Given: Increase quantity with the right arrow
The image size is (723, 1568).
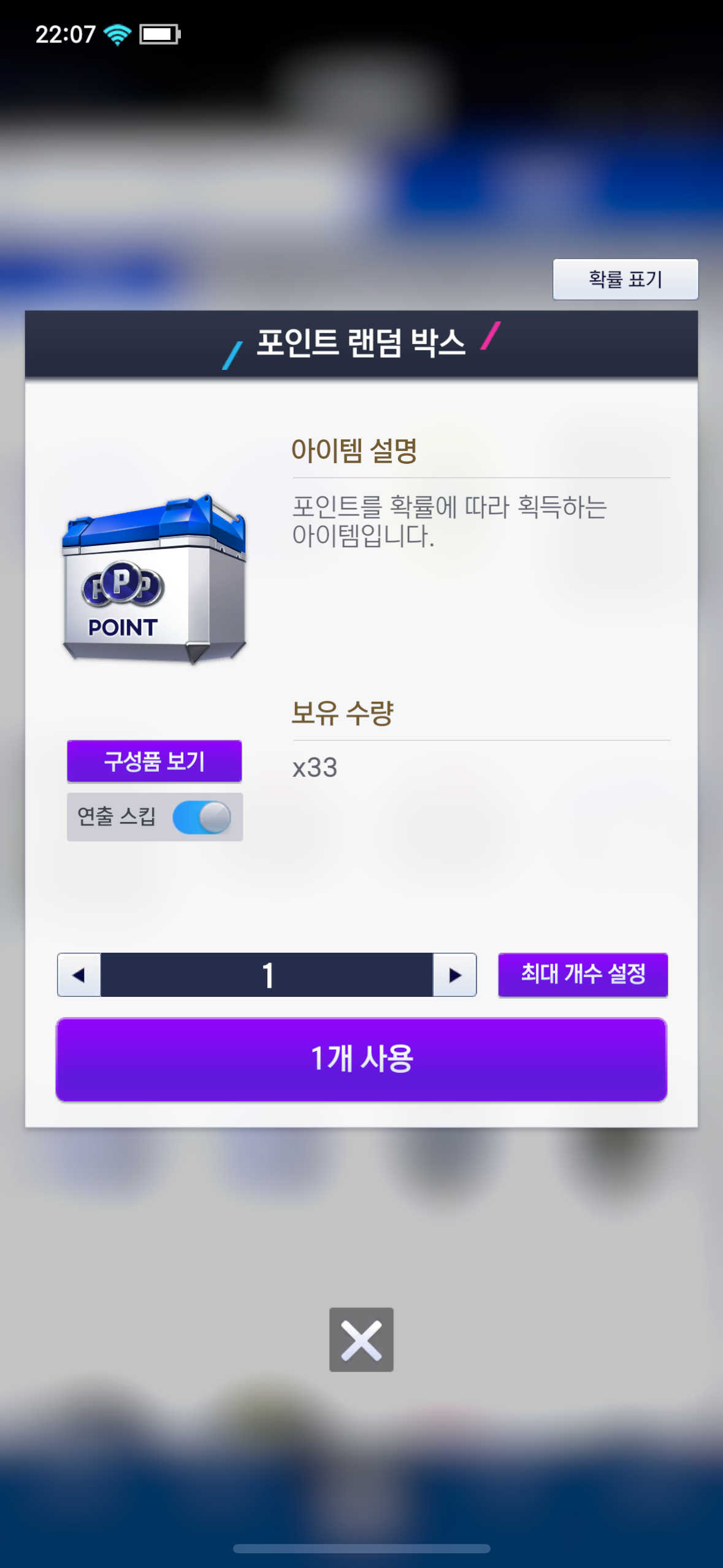Looking at the screenshot, I should [454, 975].
